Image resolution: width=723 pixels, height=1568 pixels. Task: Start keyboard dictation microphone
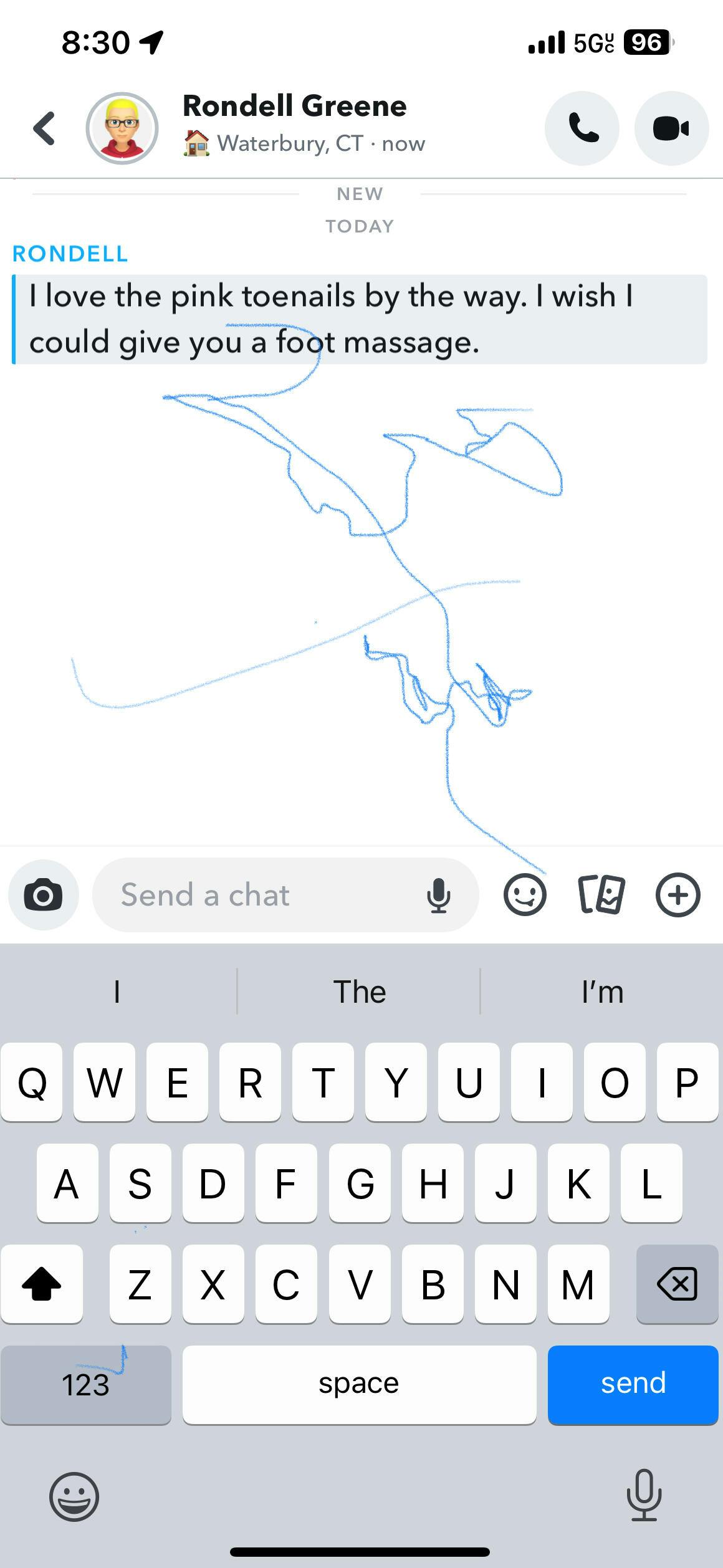(x=644, y=1495)
